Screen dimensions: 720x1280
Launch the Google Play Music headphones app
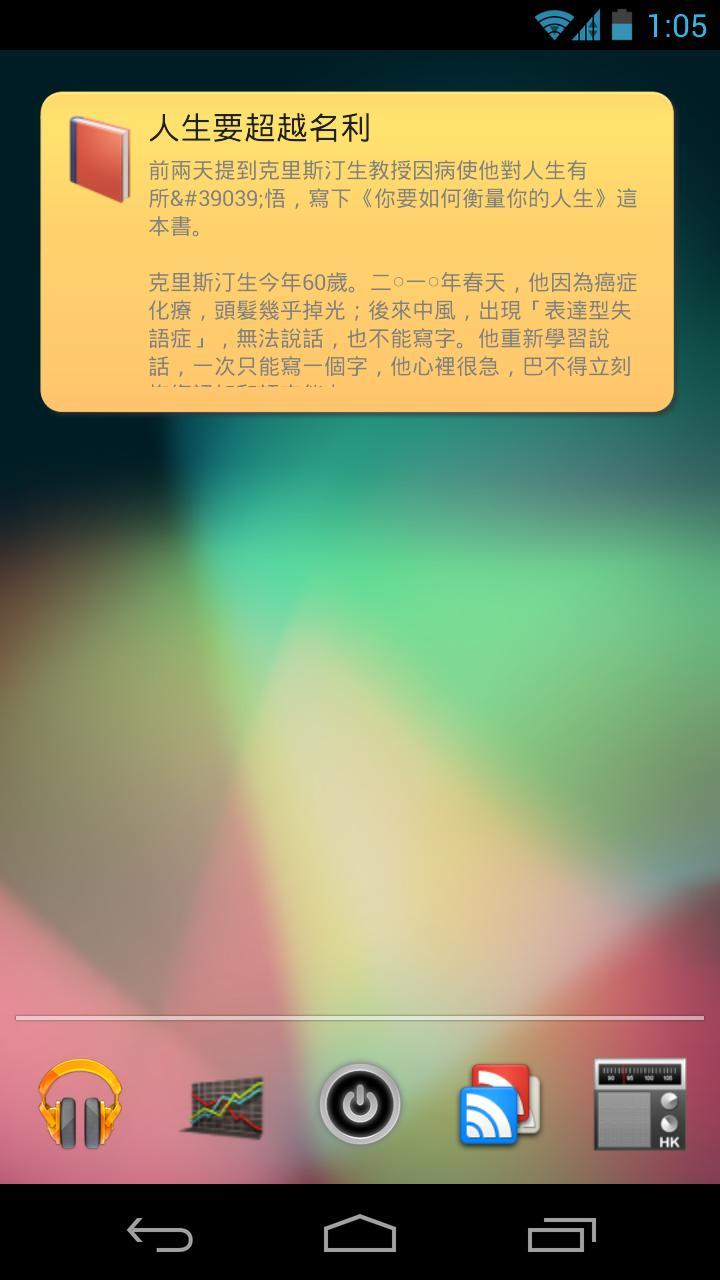pyautogui.click(x=80, y=1104)
